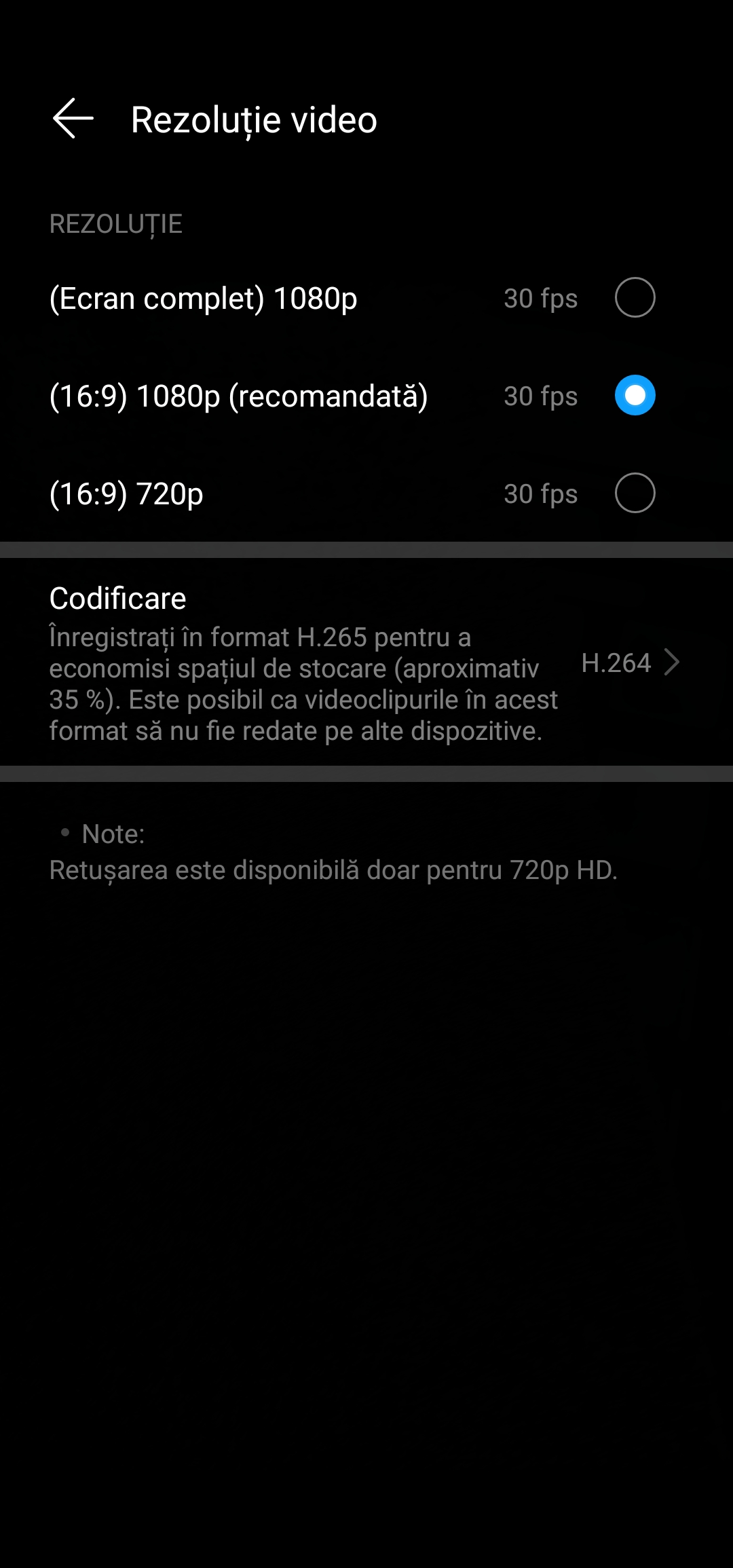The image size is (733, 1568).
Task: Go back from Rezoluție video
Action: (73, 119)
